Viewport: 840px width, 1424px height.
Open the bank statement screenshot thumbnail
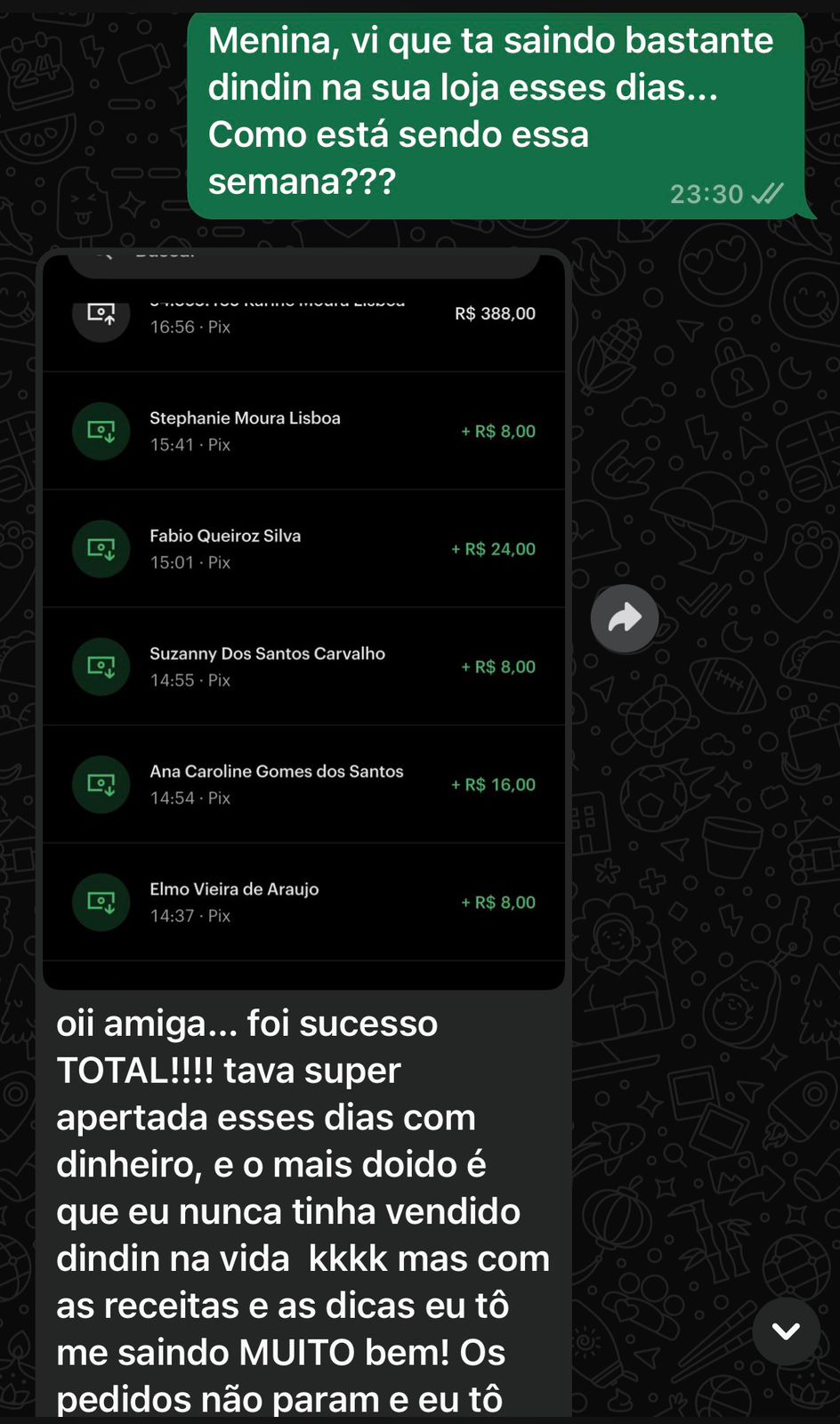click(x=303, y=623)
